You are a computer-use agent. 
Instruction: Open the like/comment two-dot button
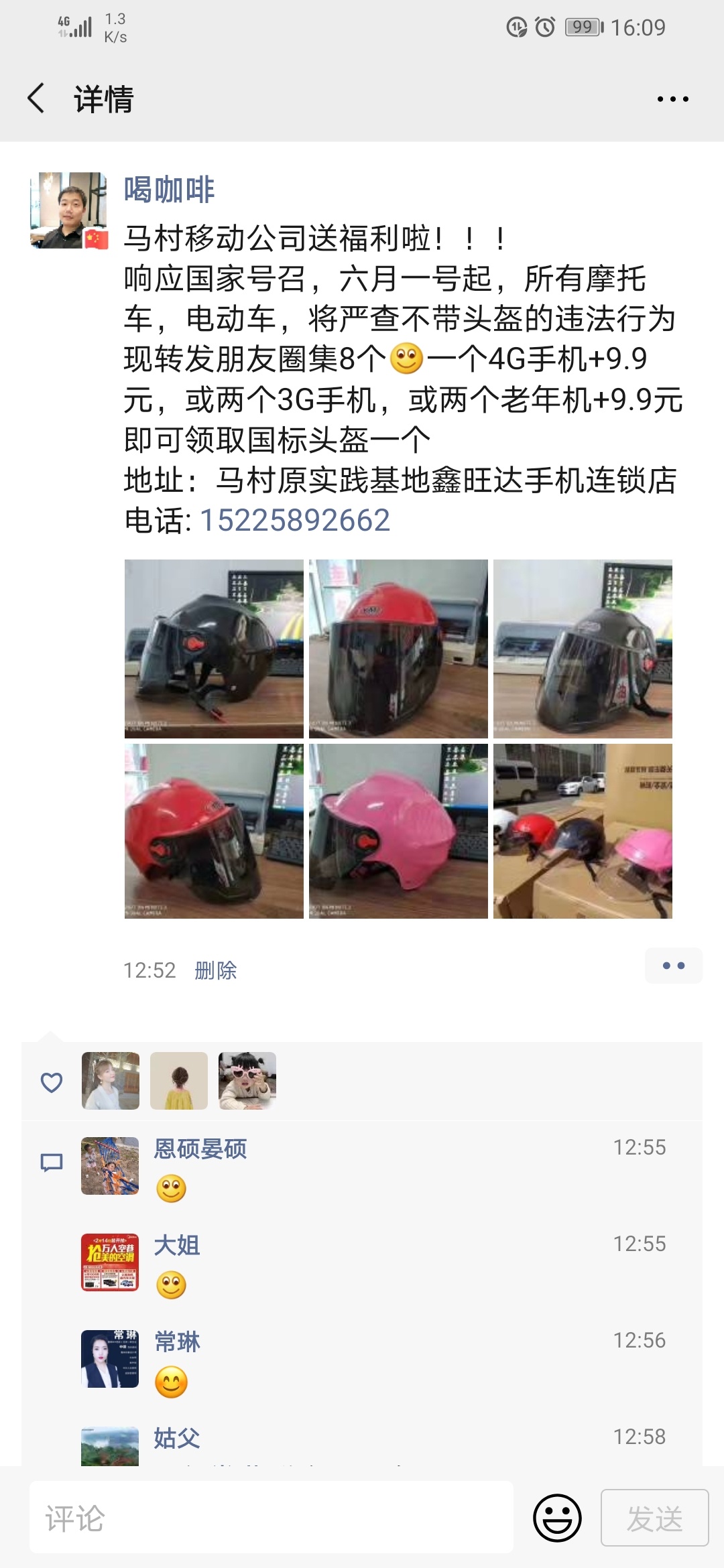click(673, 966)
